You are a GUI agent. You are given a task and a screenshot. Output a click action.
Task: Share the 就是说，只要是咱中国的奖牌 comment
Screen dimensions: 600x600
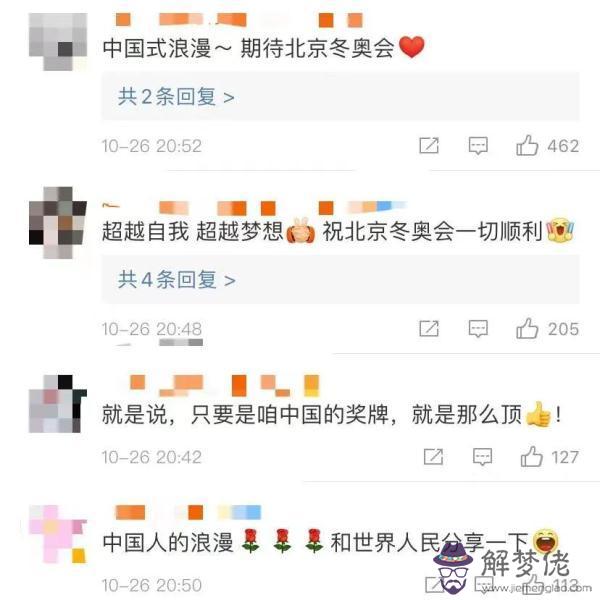coord(433,457)
